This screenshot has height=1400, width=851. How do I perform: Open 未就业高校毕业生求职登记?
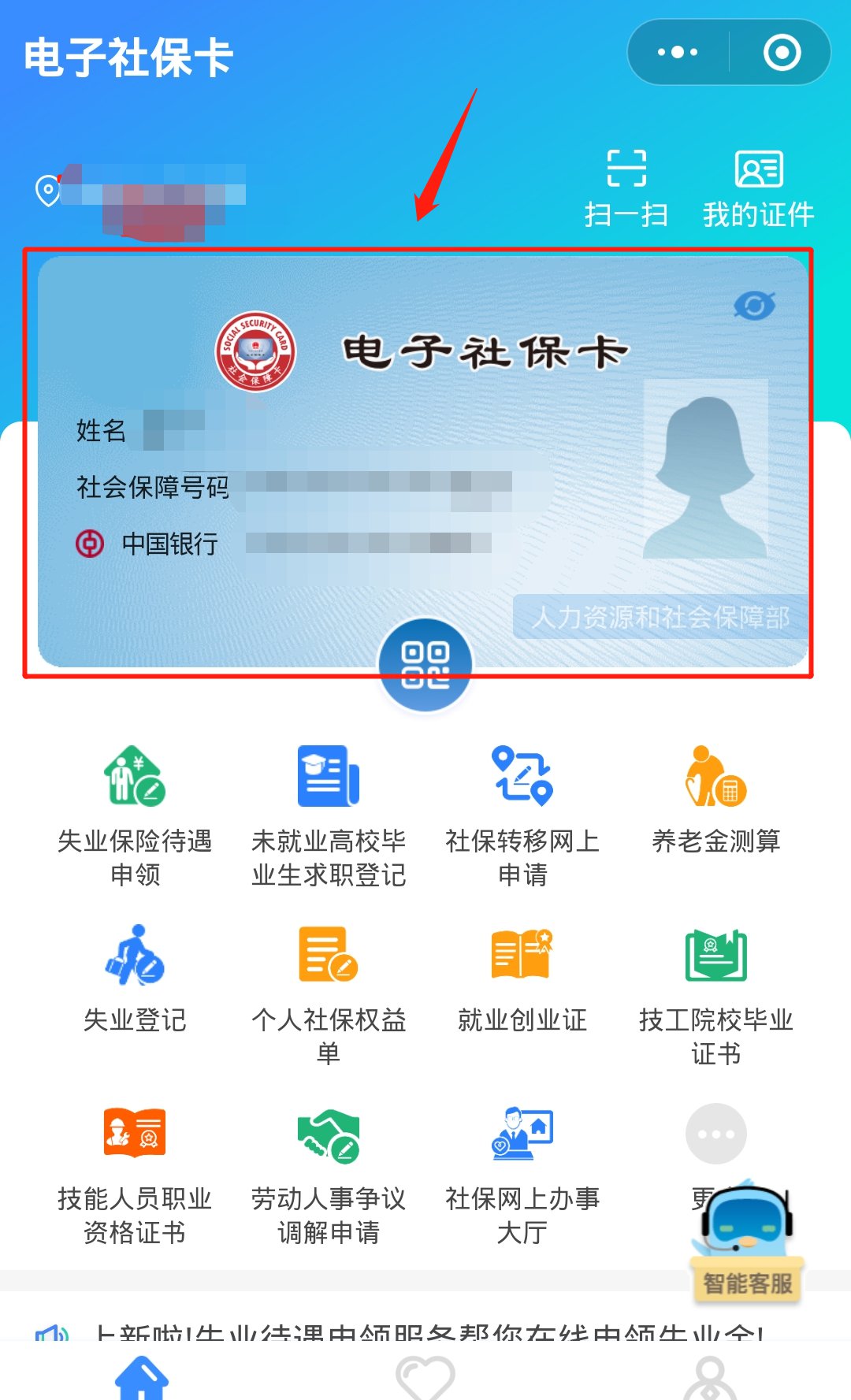328,815
